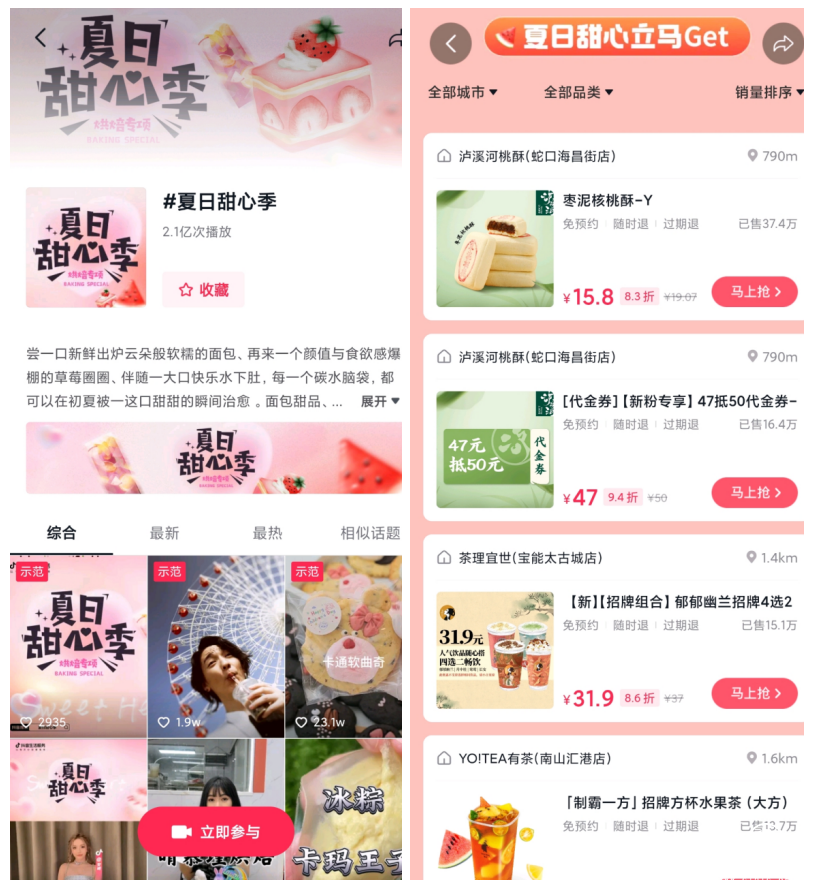Open the 全部品类 category filter
818x894 pixels.
tap(578, 92)
